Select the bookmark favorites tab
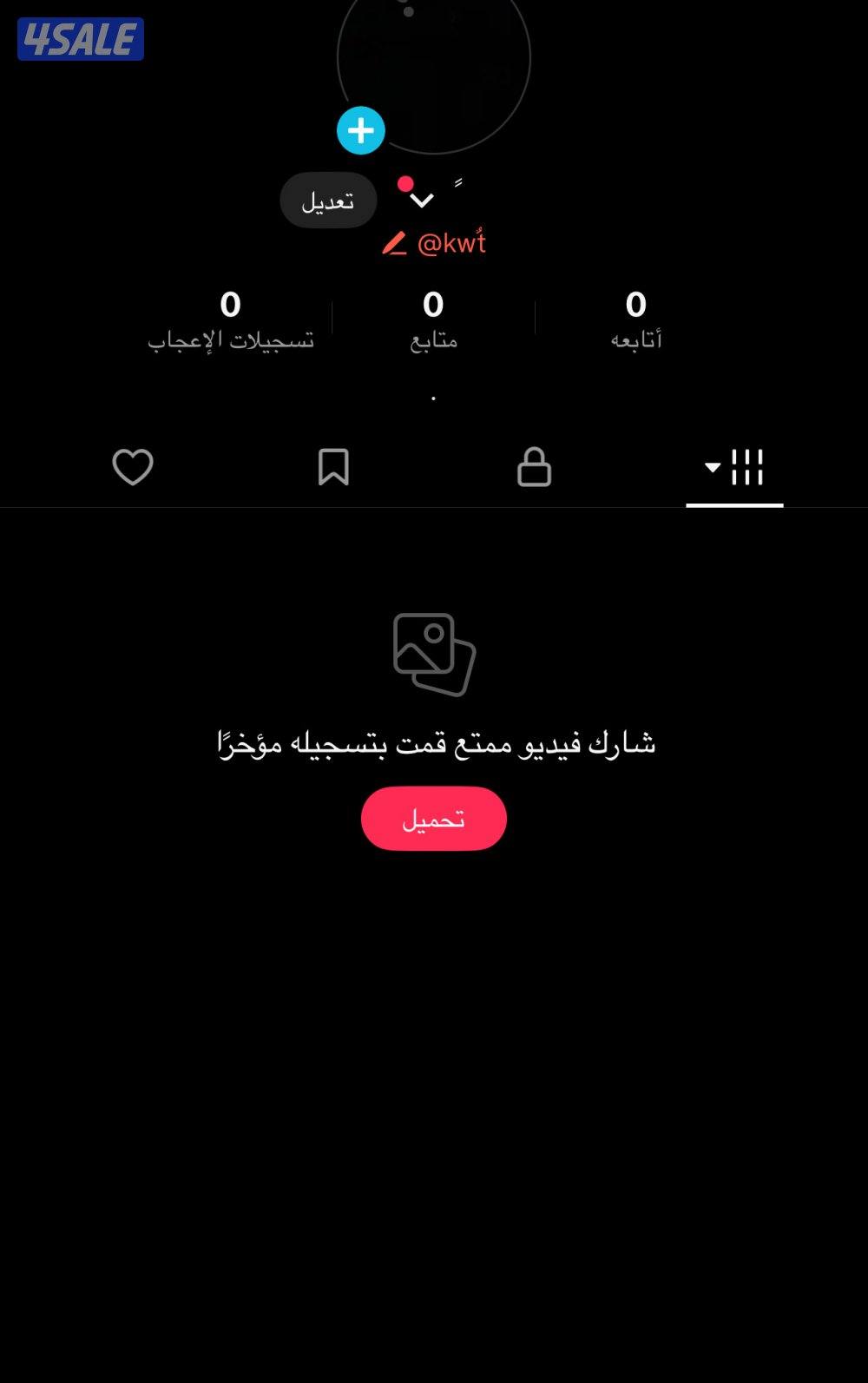Image resolution: width=868 pixels, height=1383 pixels. pyautogui.click(x=333, y=467)
